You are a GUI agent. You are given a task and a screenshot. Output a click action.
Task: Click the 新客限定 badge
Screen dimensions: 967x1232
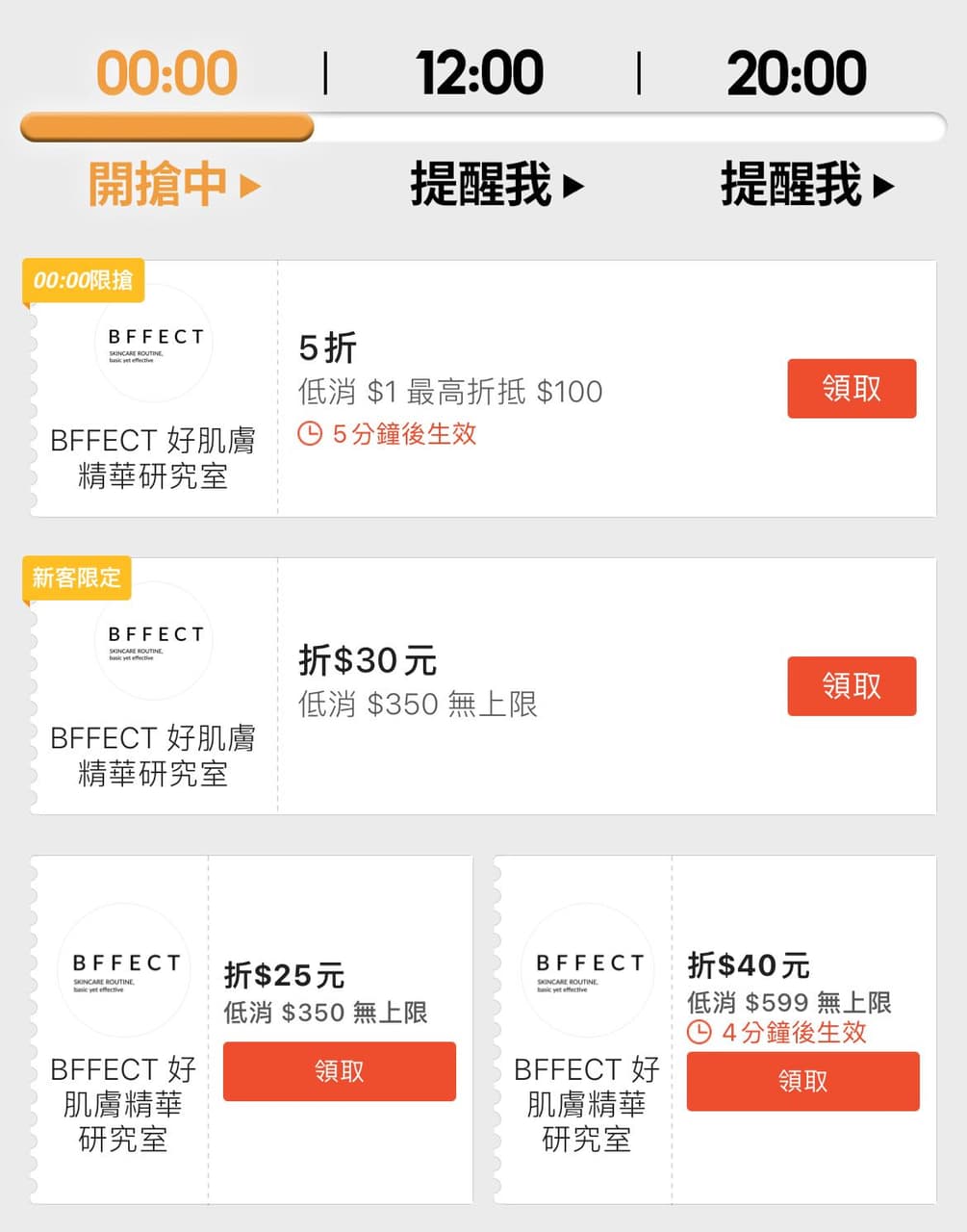pyautogui.click(x=76, y=577)
